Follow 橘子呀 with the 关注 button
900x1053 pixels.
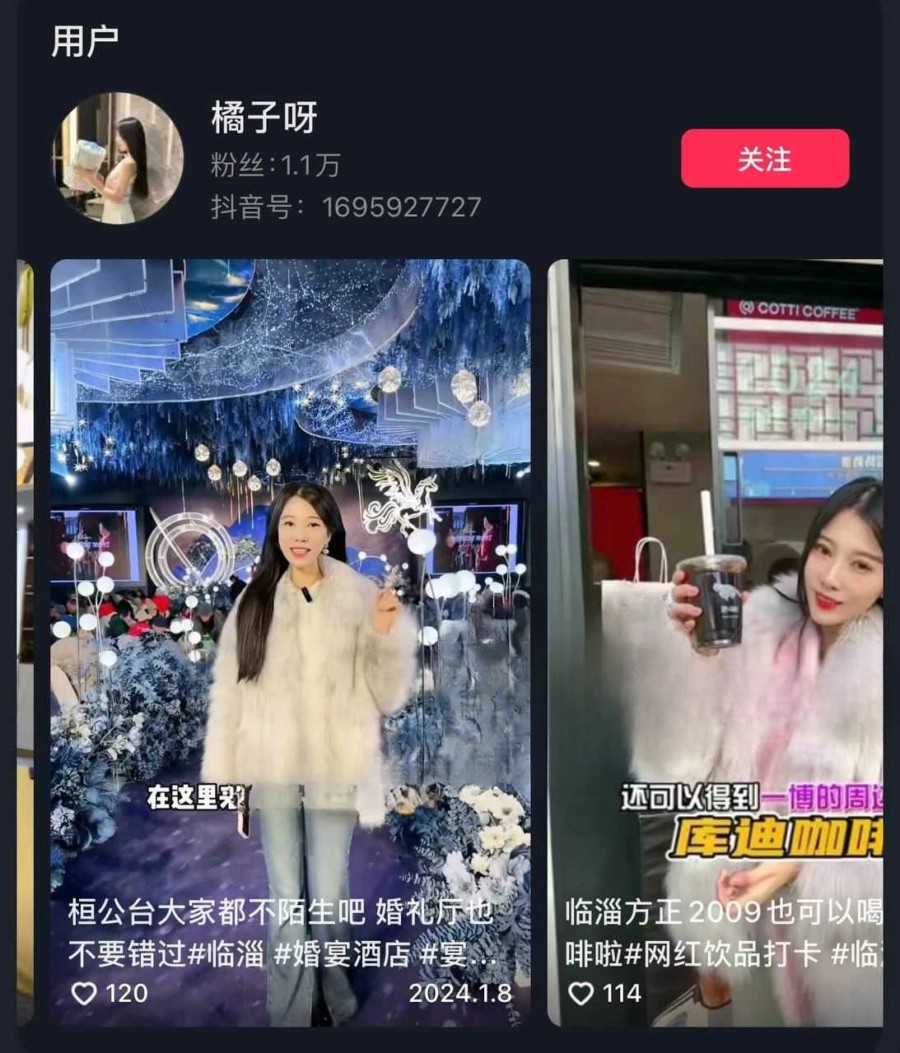tap(765, 159)
